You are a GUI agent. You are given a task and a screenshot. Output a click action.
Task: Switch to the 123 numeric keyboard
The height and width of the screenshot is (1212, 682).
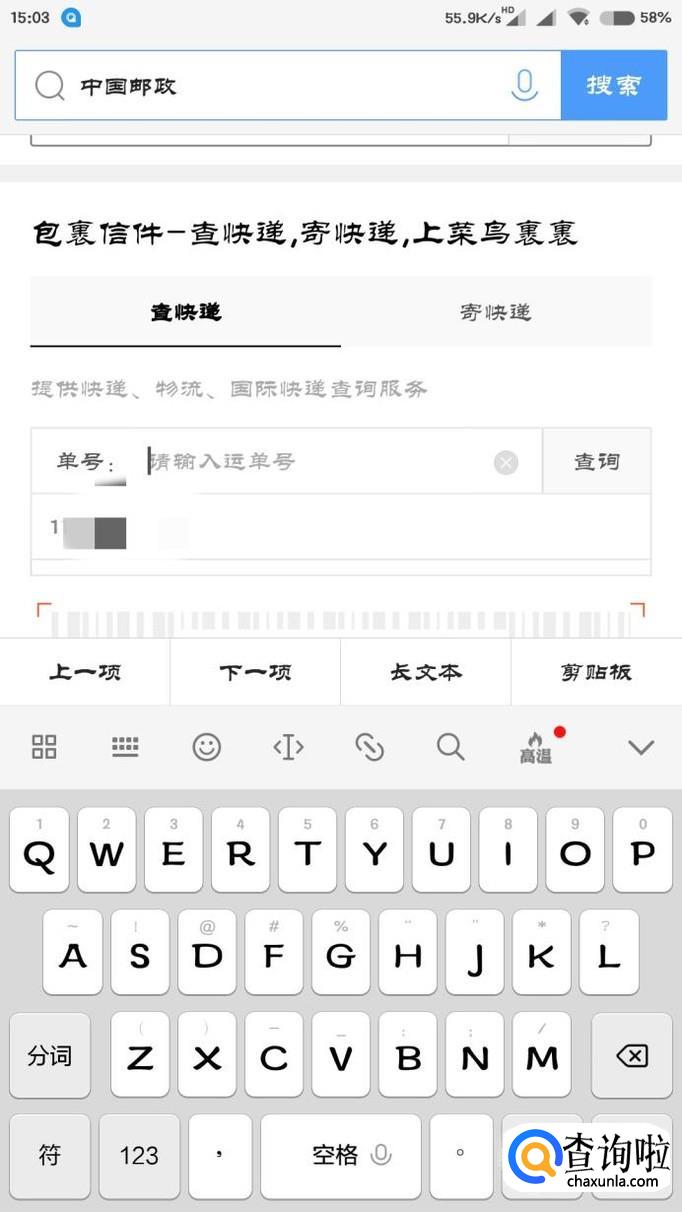pos(139,1156)
